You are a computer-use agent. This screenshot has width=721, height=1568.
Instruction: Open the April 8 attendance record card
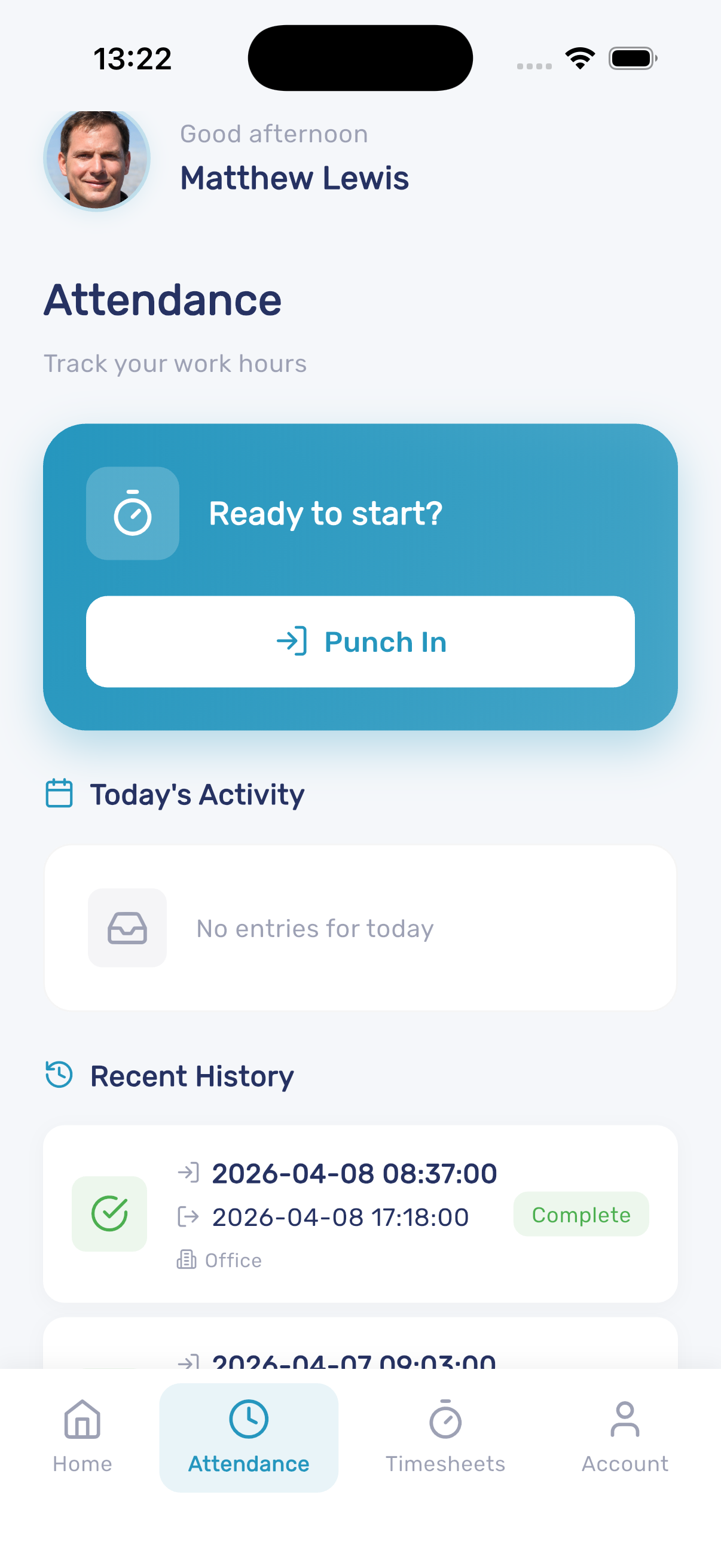tap(360, 1213)
